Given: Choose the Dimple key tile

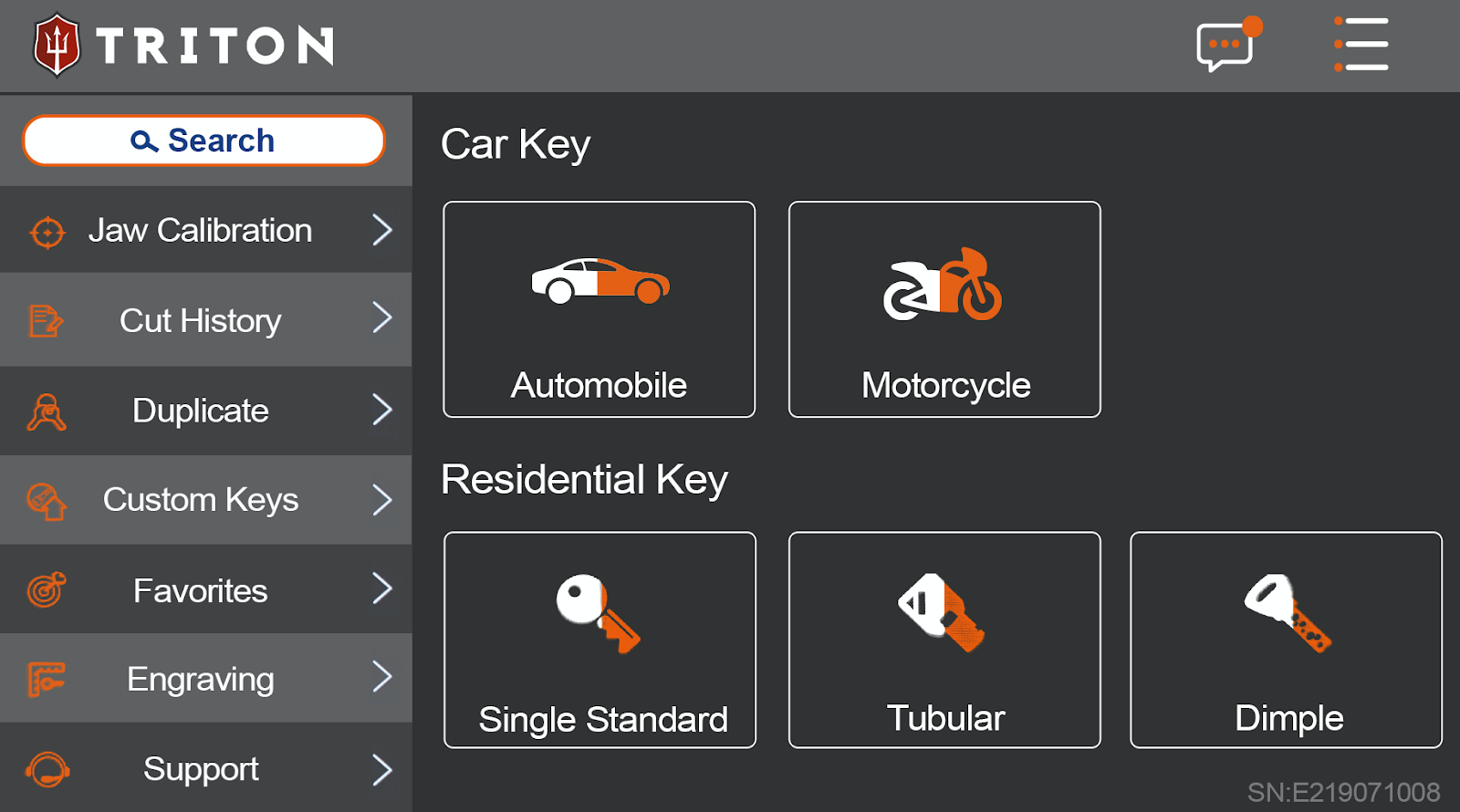Looking at the screenshot, I should pos(1286,640).
